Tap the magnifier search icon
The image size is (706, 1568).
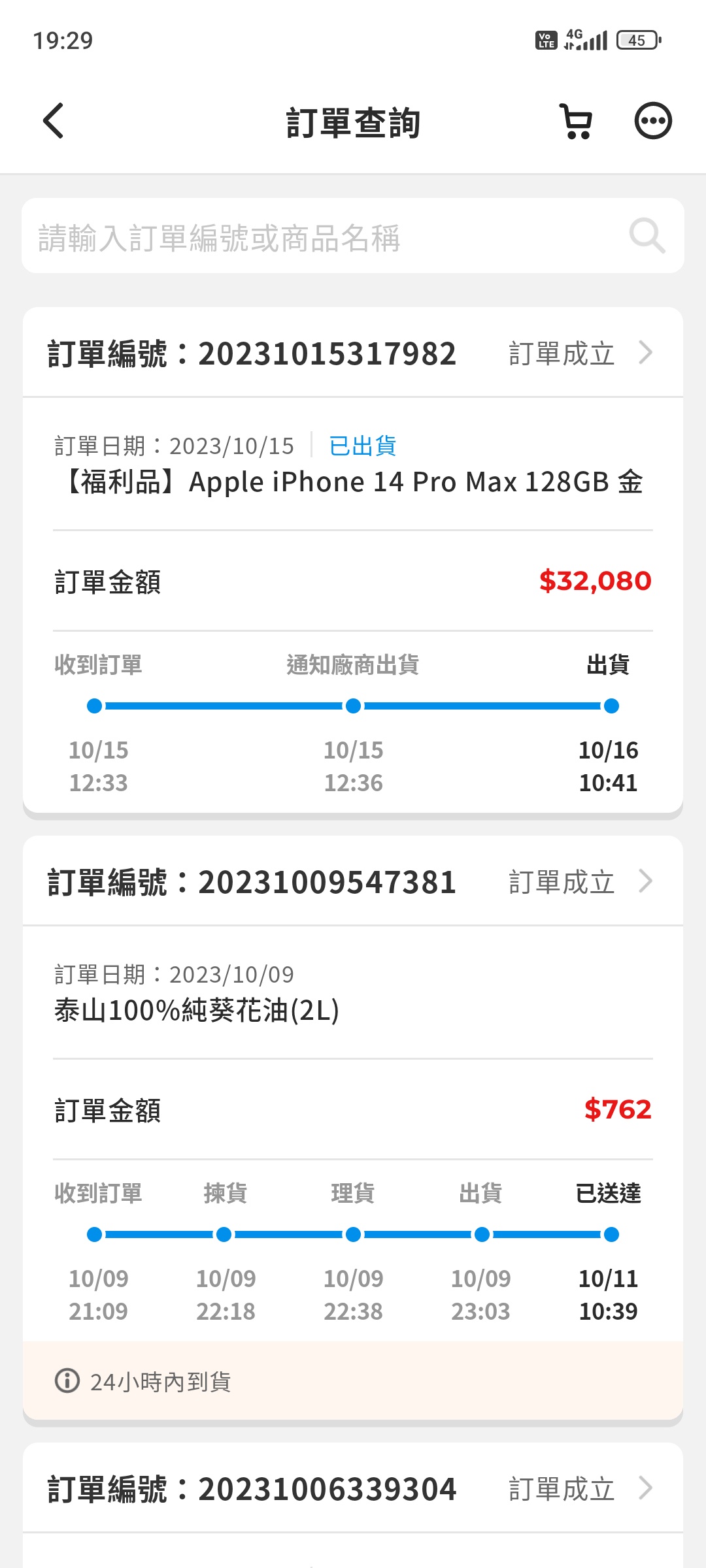(647, 236)
